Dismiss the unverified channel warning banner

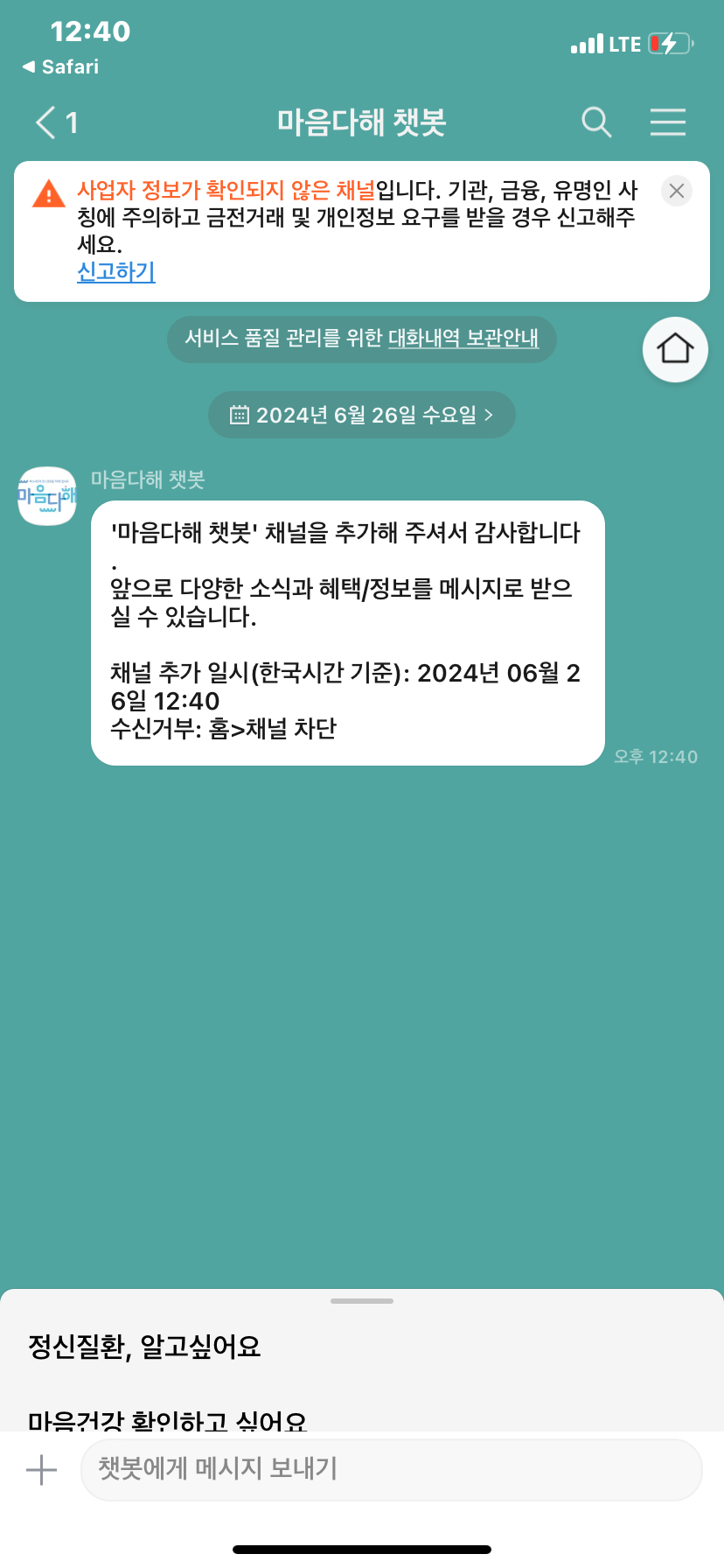coord(676,191)
